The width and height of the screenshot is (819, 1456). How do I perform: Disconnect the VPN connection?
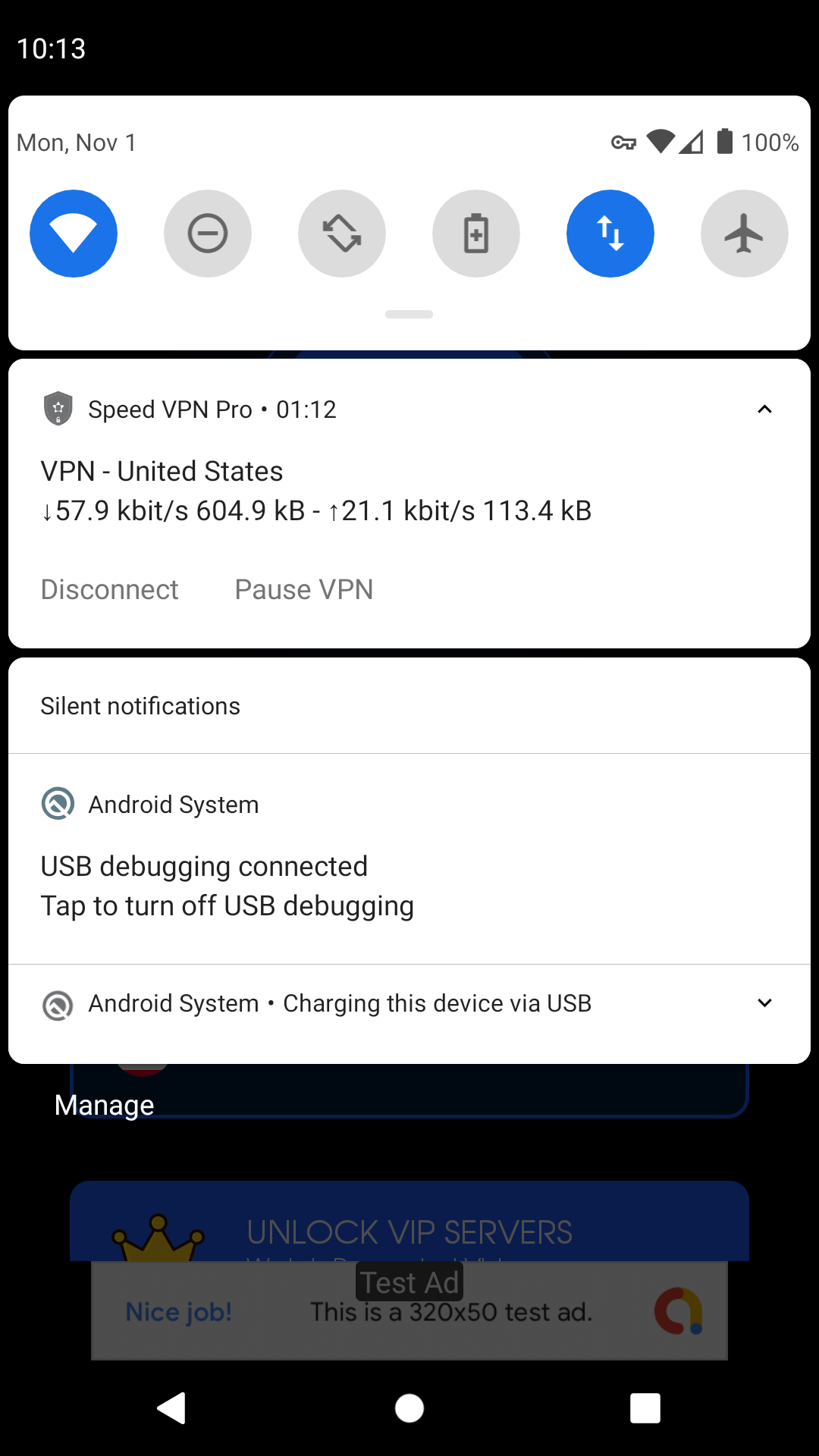point(109,589)
